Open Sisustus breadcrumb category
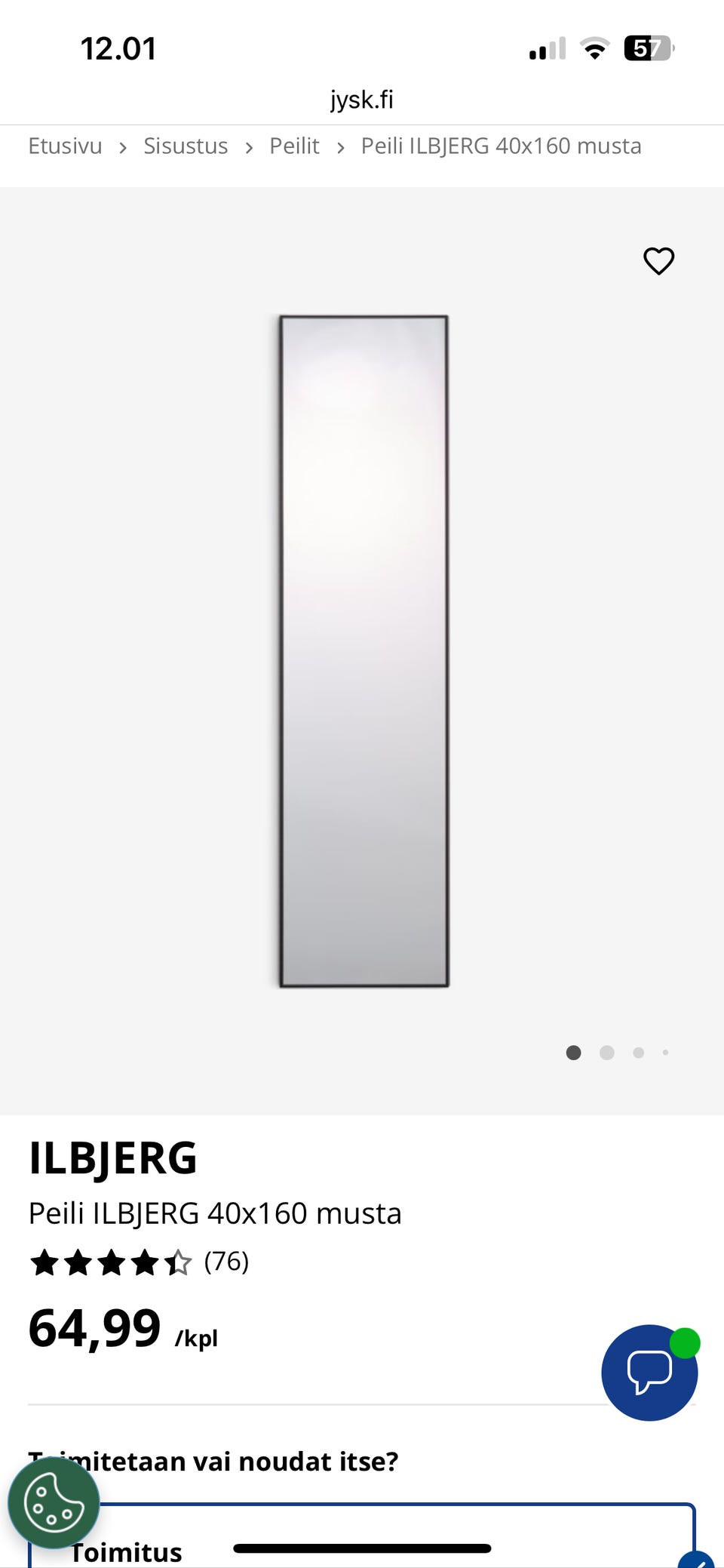The image size is (724, 1568). coord(186,146)
